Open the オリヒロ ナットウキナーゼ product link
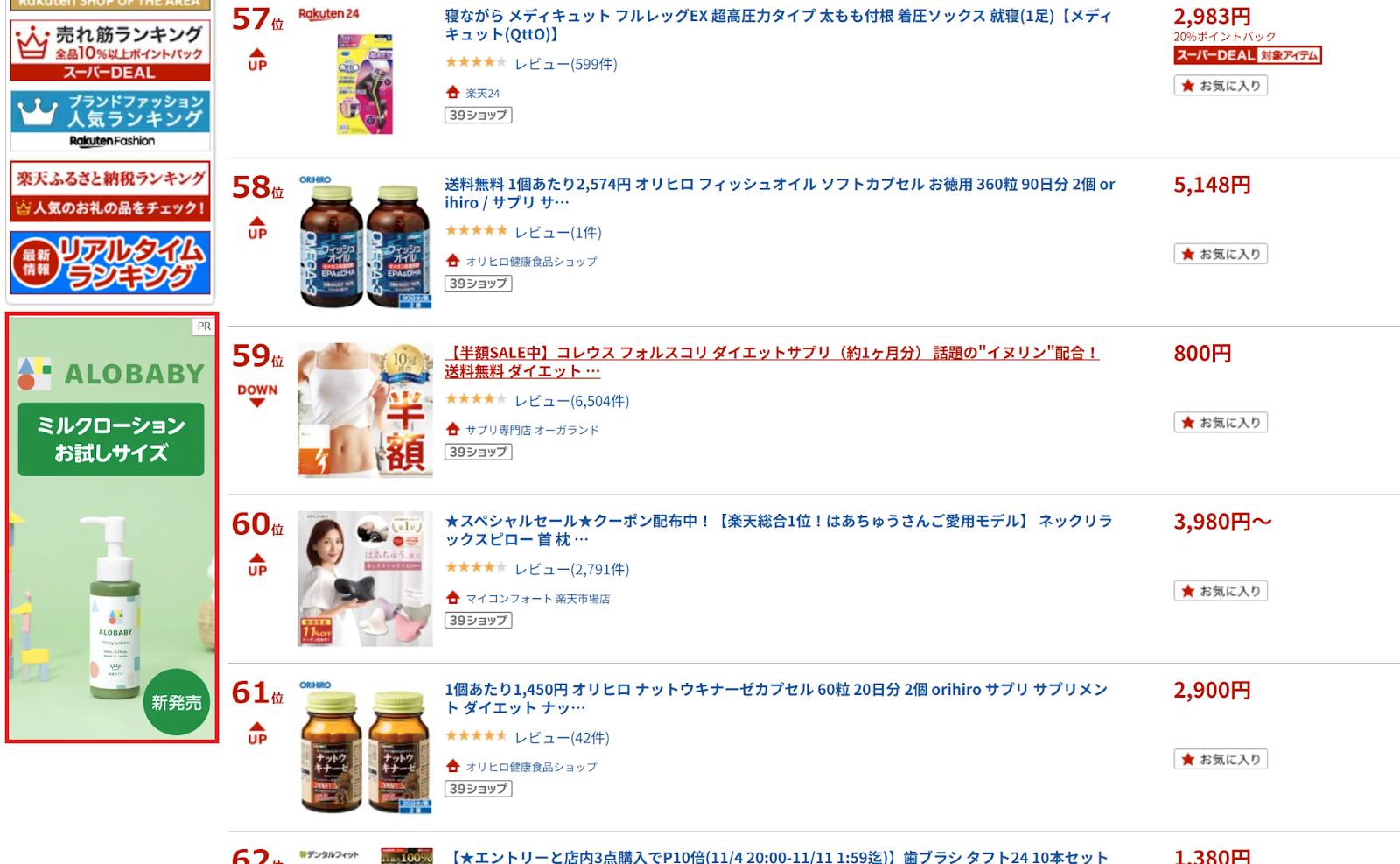Screen dimensions: 1400x864 click(775, 699)
